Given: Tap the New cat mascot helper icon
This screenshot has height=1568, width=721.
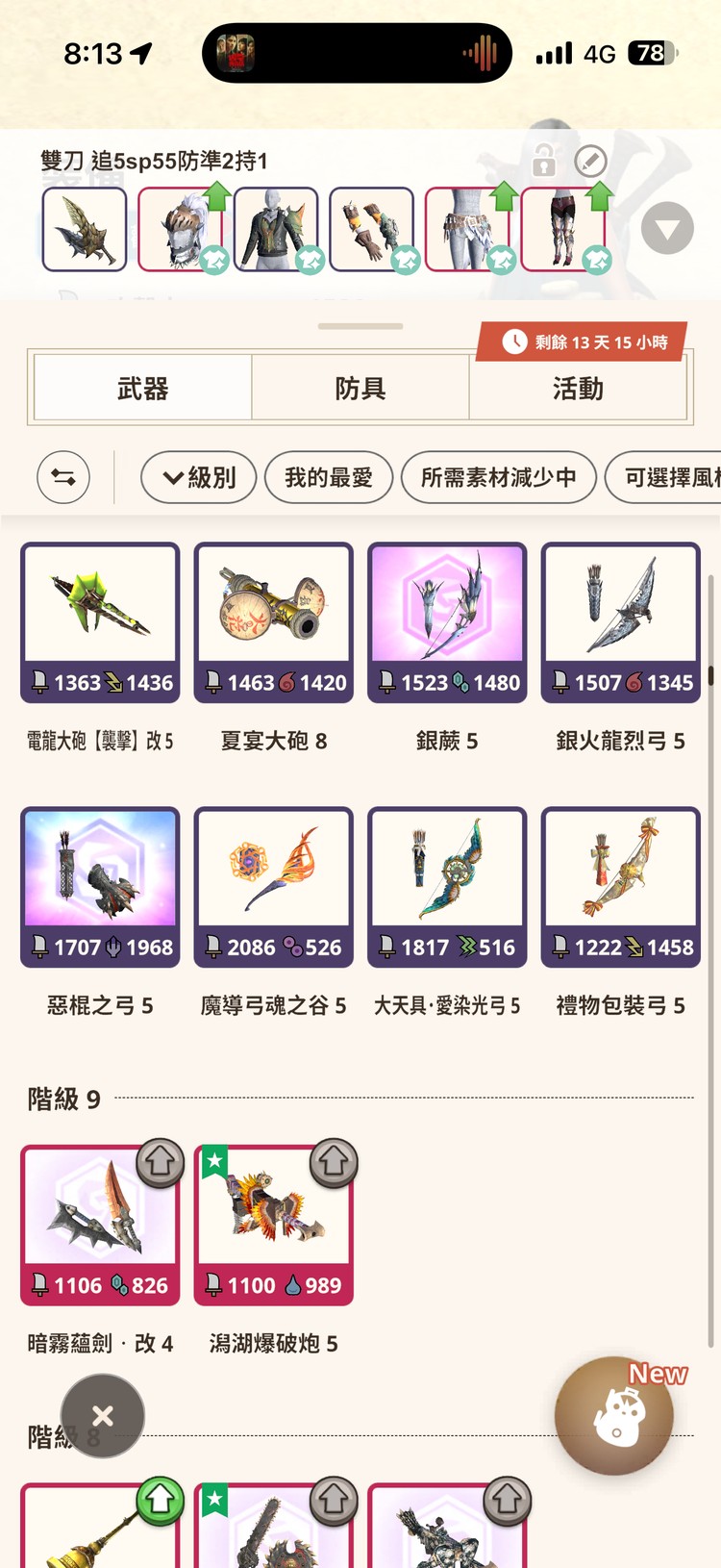Looking at the screenshot, I should pyautogui.click(x=616, y=1414).
